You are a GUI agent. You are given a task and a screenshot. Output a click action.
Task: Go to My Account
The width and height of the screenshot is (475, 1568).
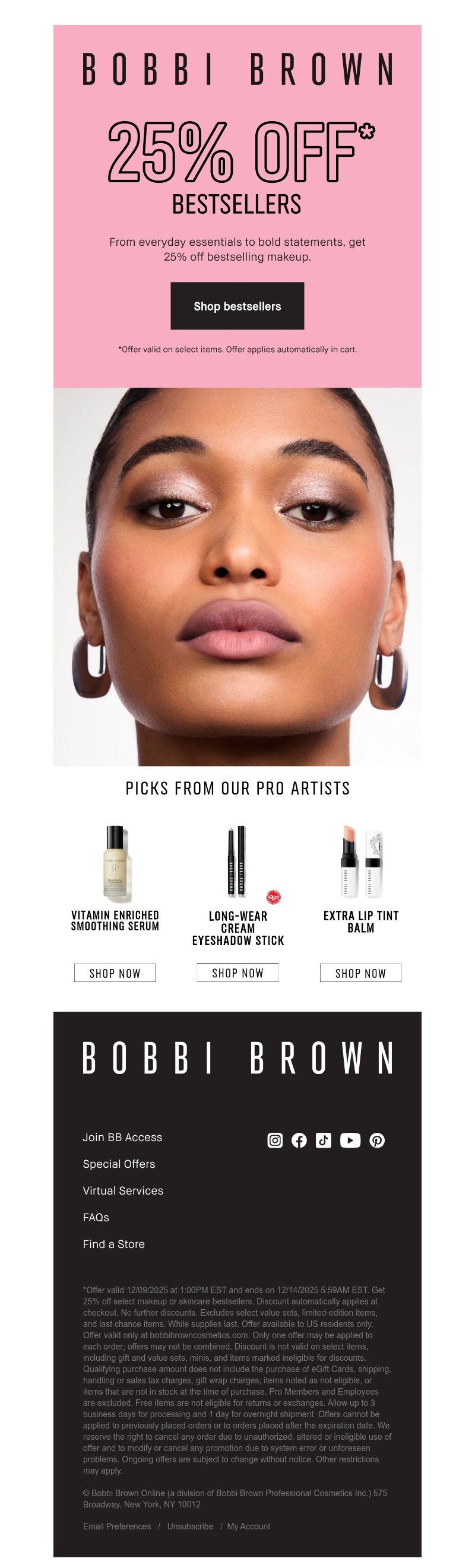click(x=248, y=1526)
